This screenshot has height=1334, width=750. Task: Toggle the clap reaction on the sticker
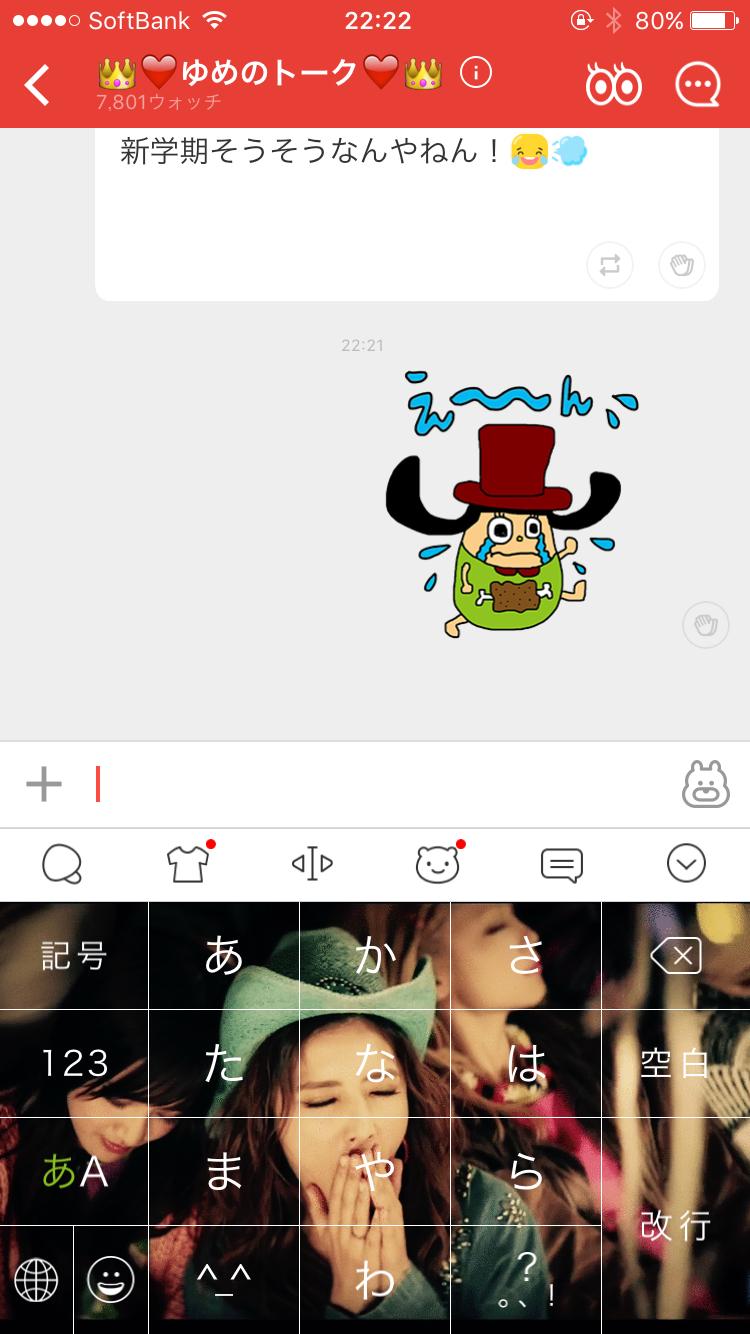point(707,625)
